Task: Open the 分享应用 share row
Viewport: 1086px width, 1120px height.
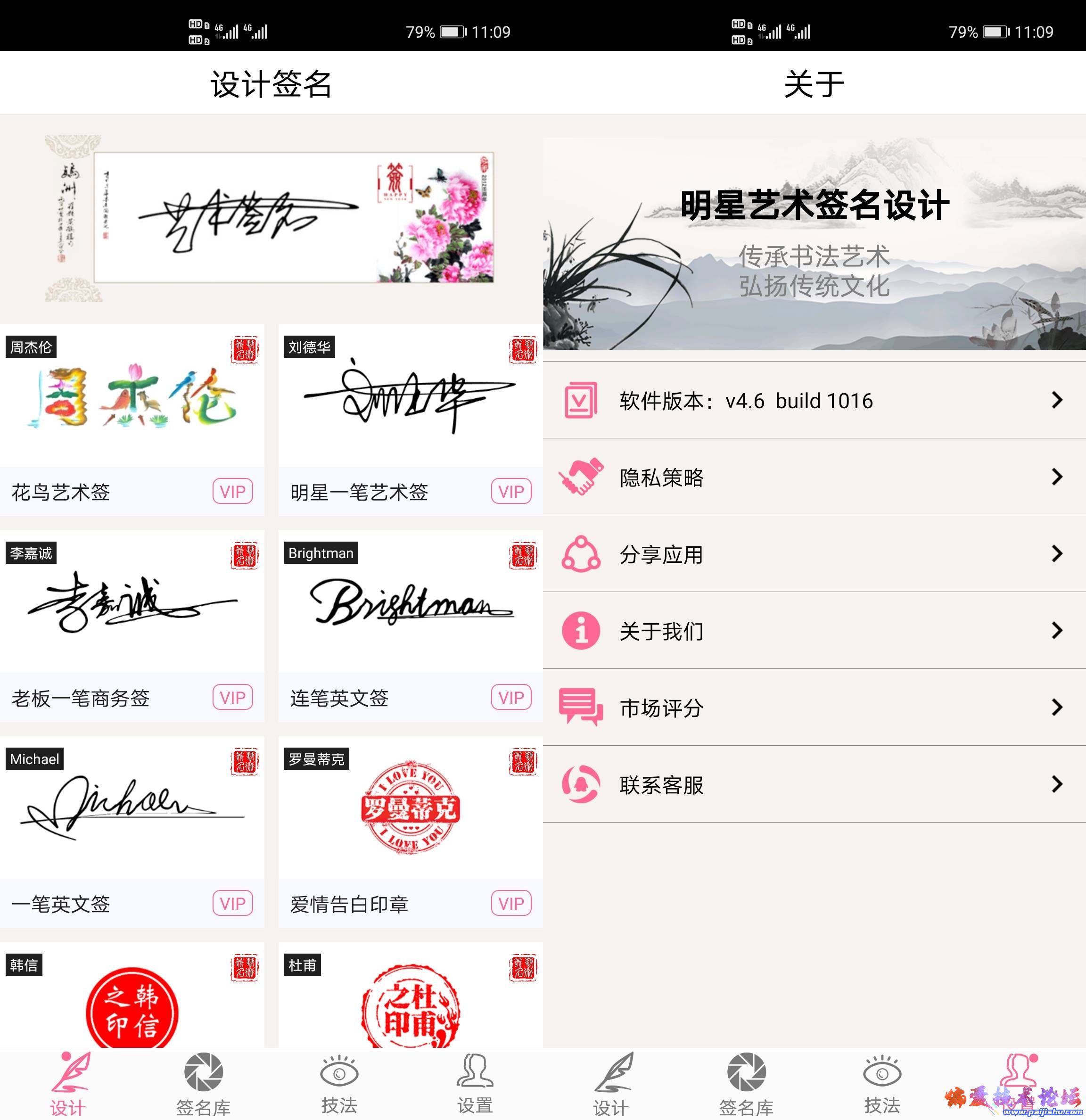Action: click(814, 554)
